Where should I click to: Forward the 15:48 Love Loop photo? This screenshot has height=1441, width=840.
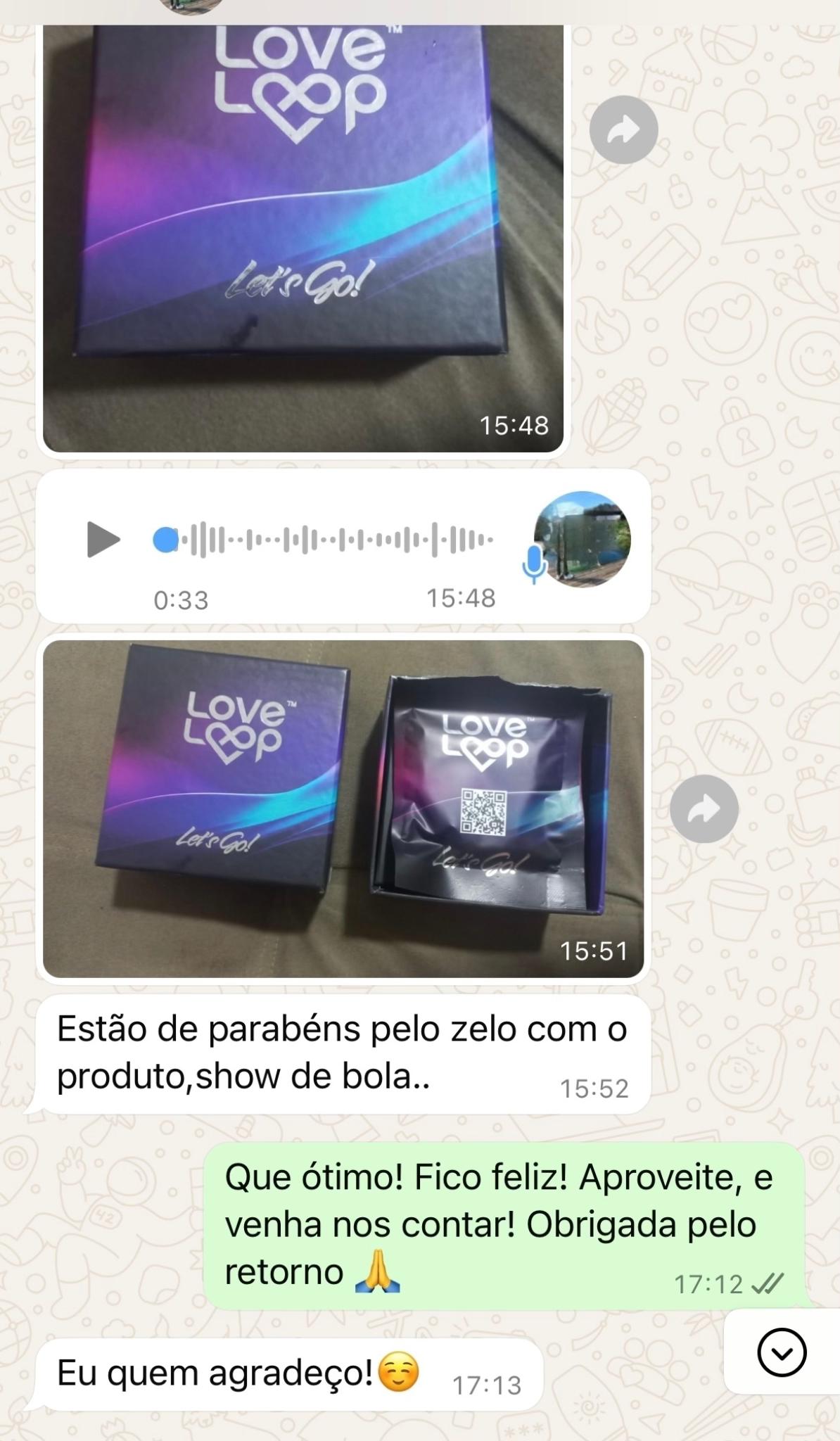623,130
